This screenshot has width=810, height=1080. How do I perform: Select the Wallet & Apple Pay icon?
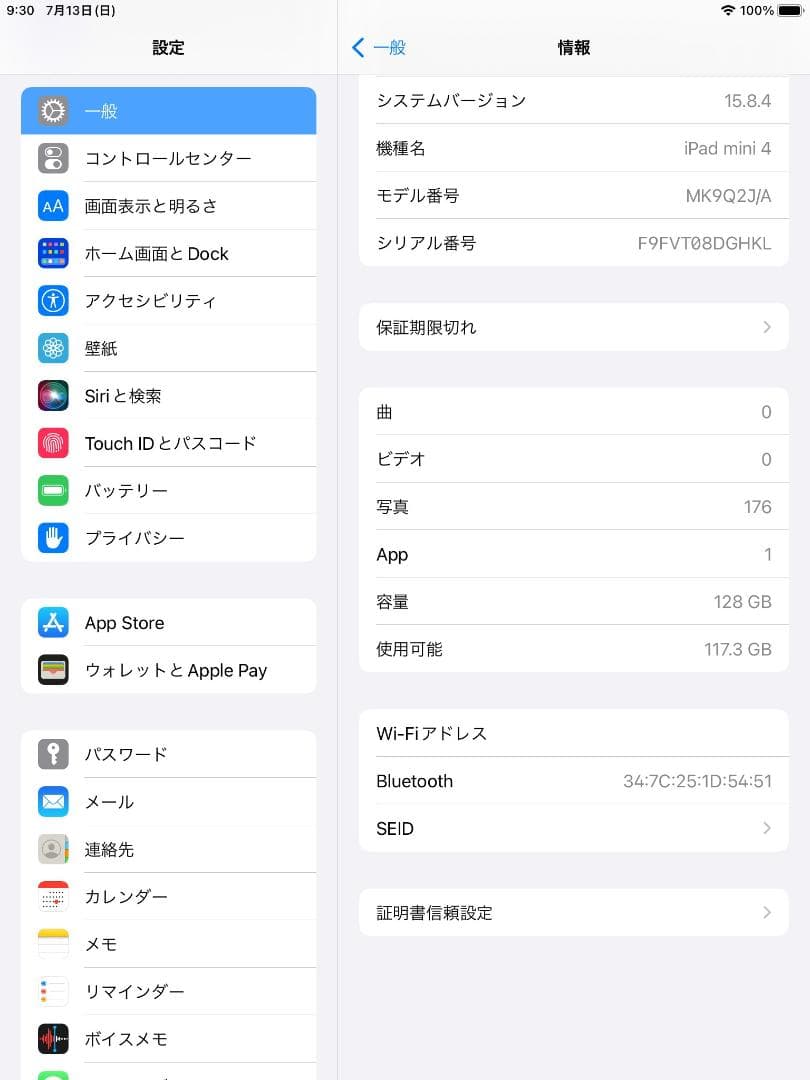52,670
